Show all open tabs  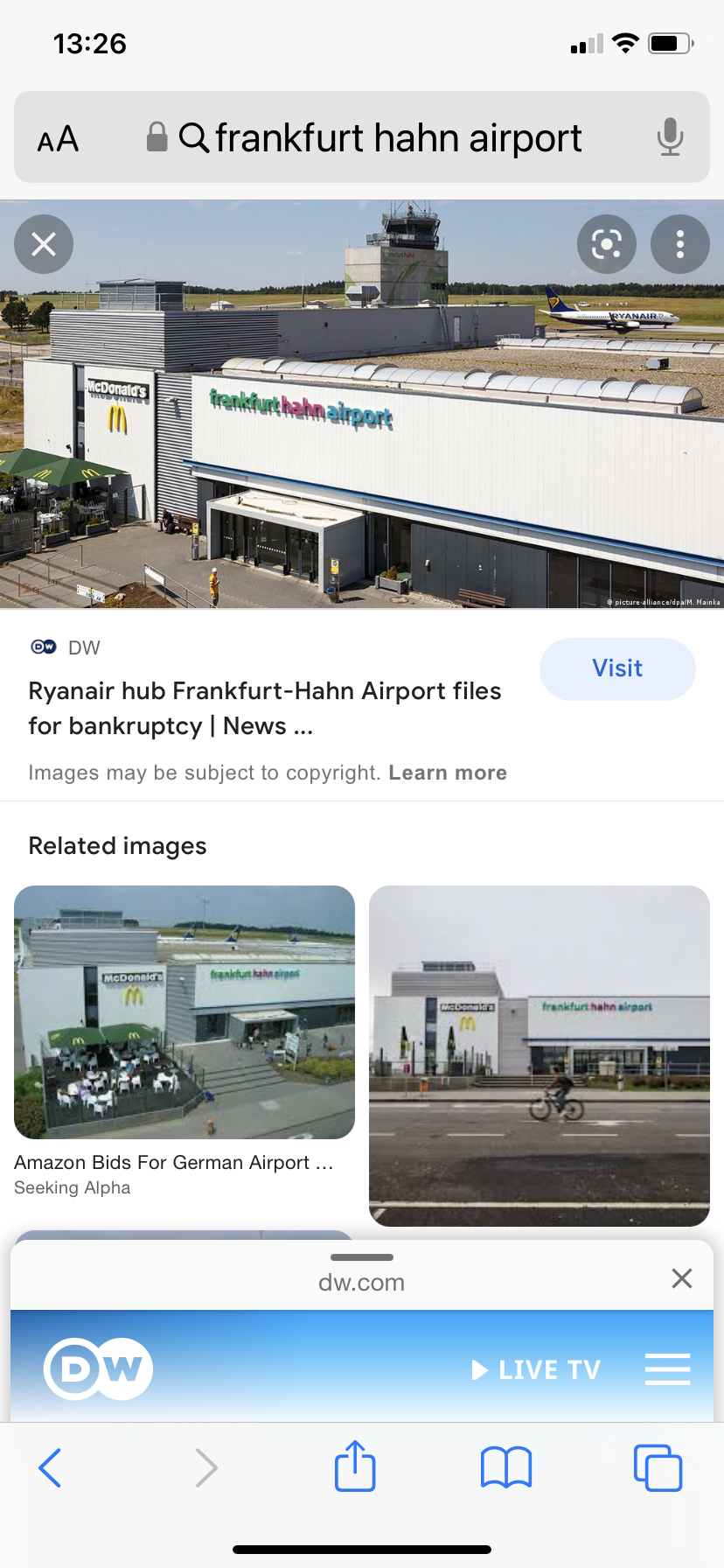[658, 1467]
